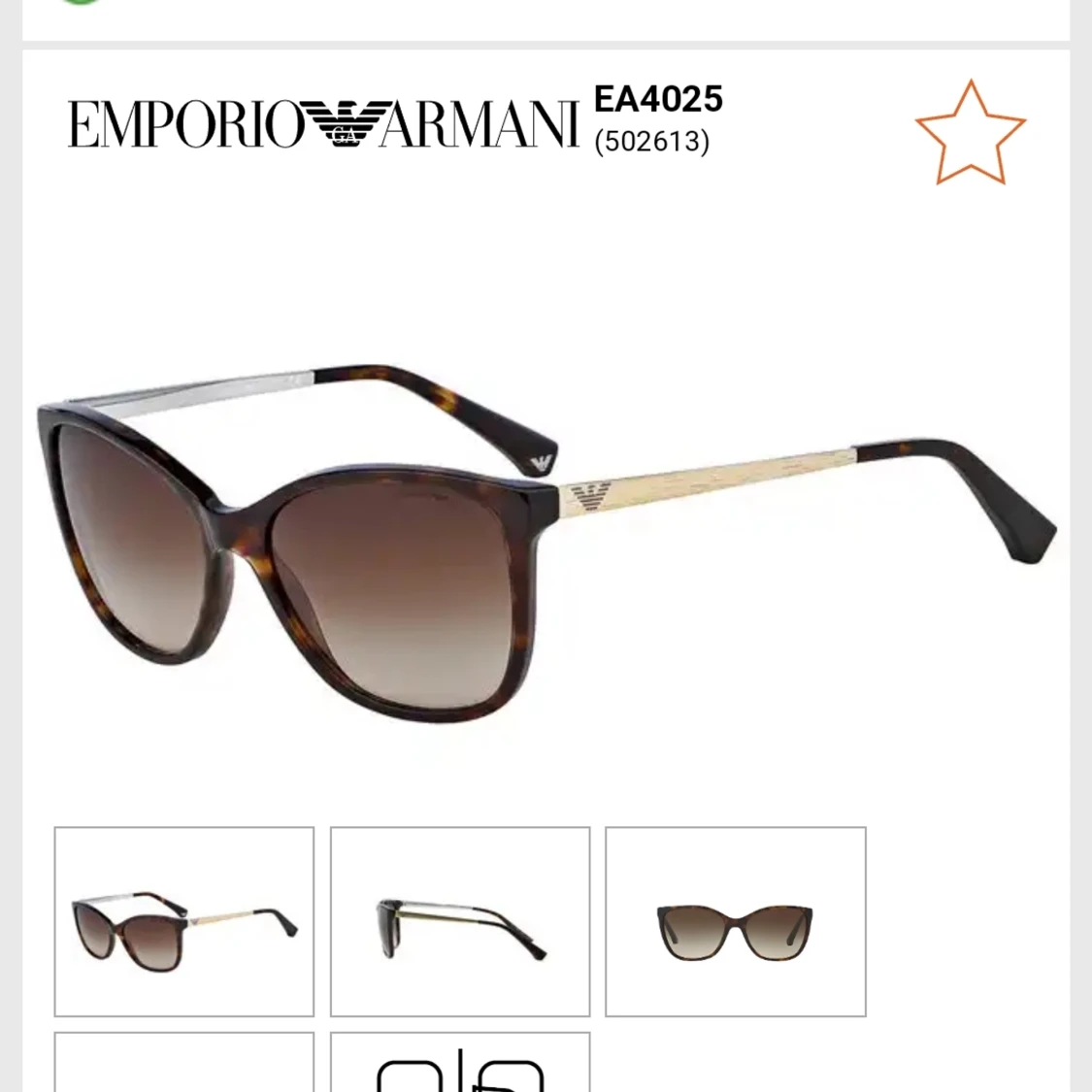The width and height of the screenshot is (1092, 1092).
Task: Select the front view thumbnail
Action: [x=735, y=921]
